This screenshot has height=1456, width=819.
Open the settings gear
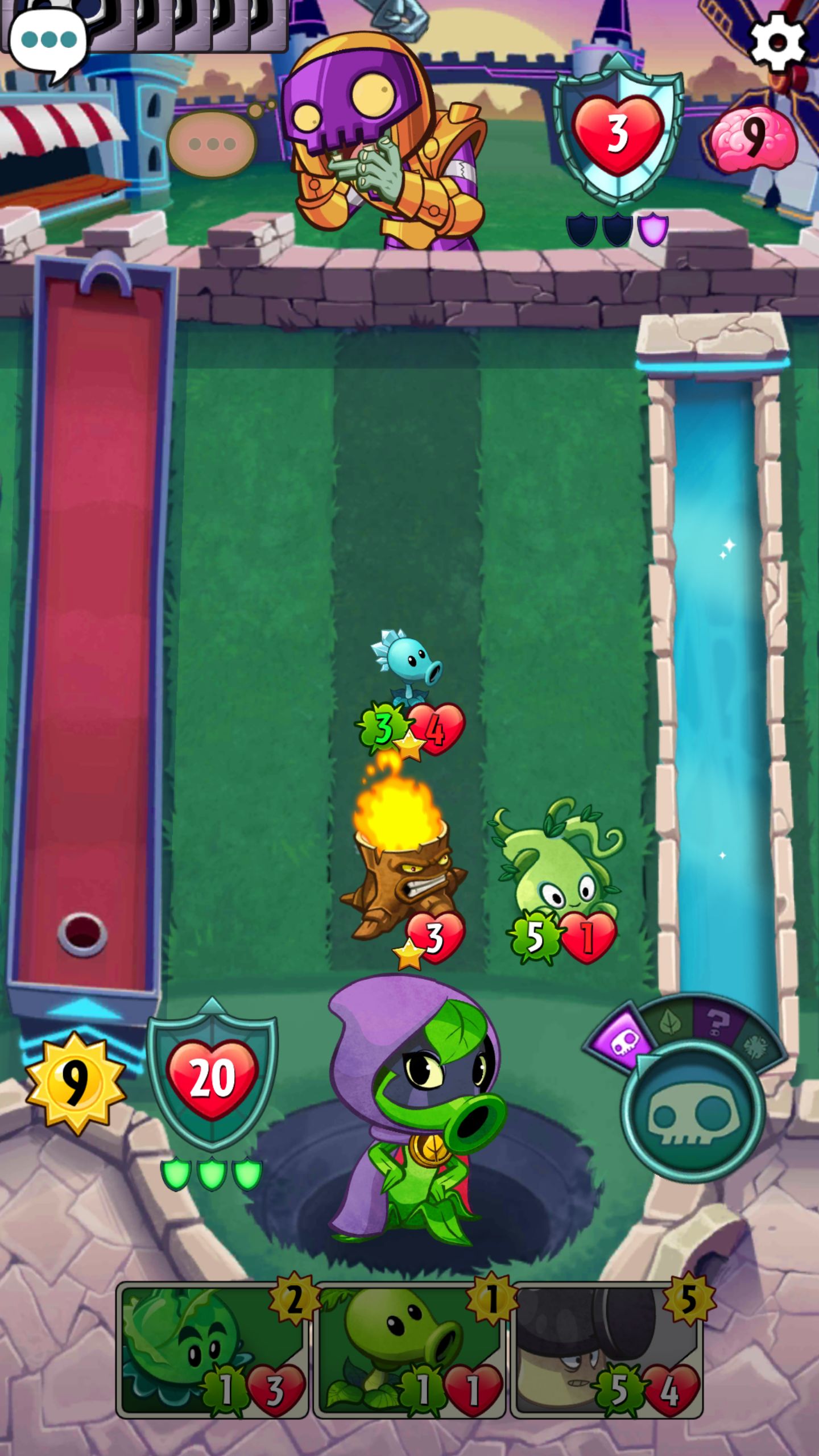pos(778,42)
